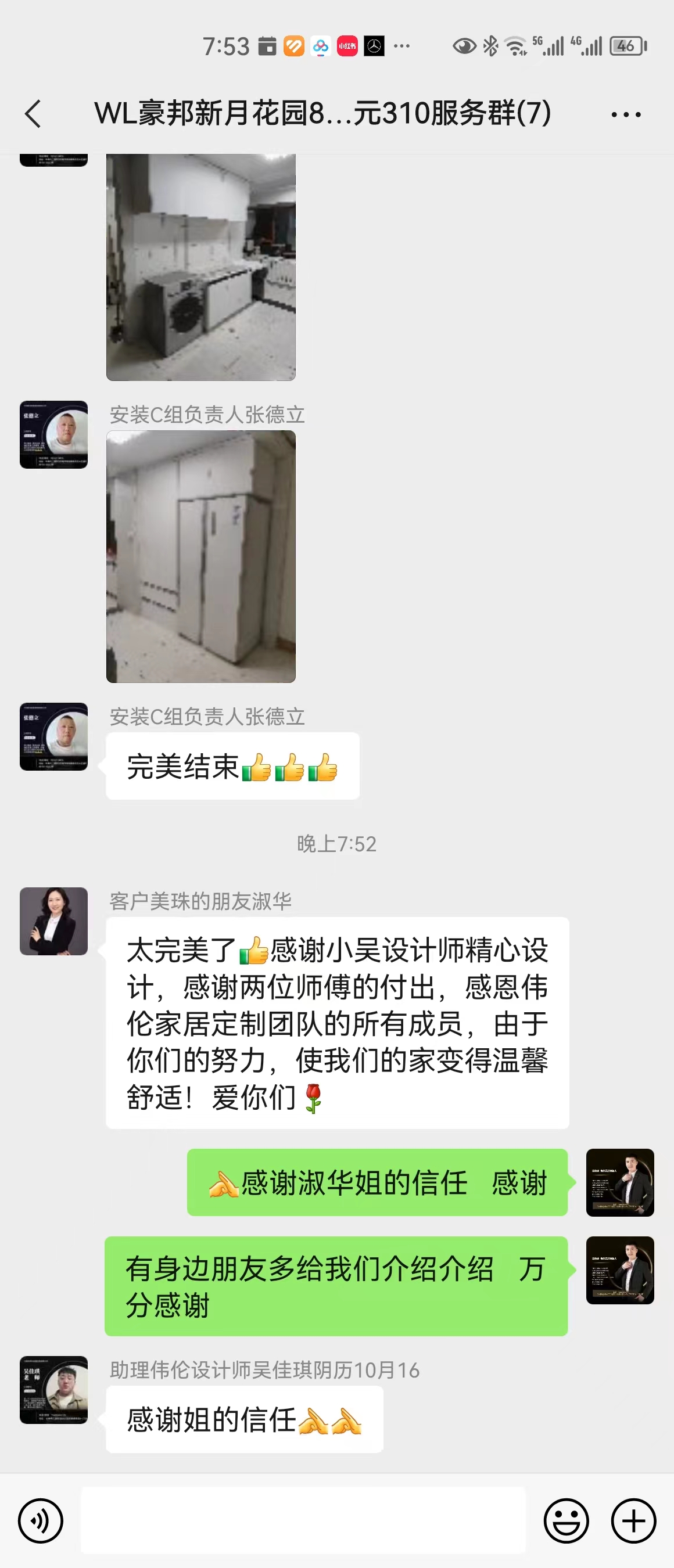The width and height of the screenshot is (674, 1568).
Task: Open 淑华's profile avatar
Action: pyautogui.click(x=53, y=922)
